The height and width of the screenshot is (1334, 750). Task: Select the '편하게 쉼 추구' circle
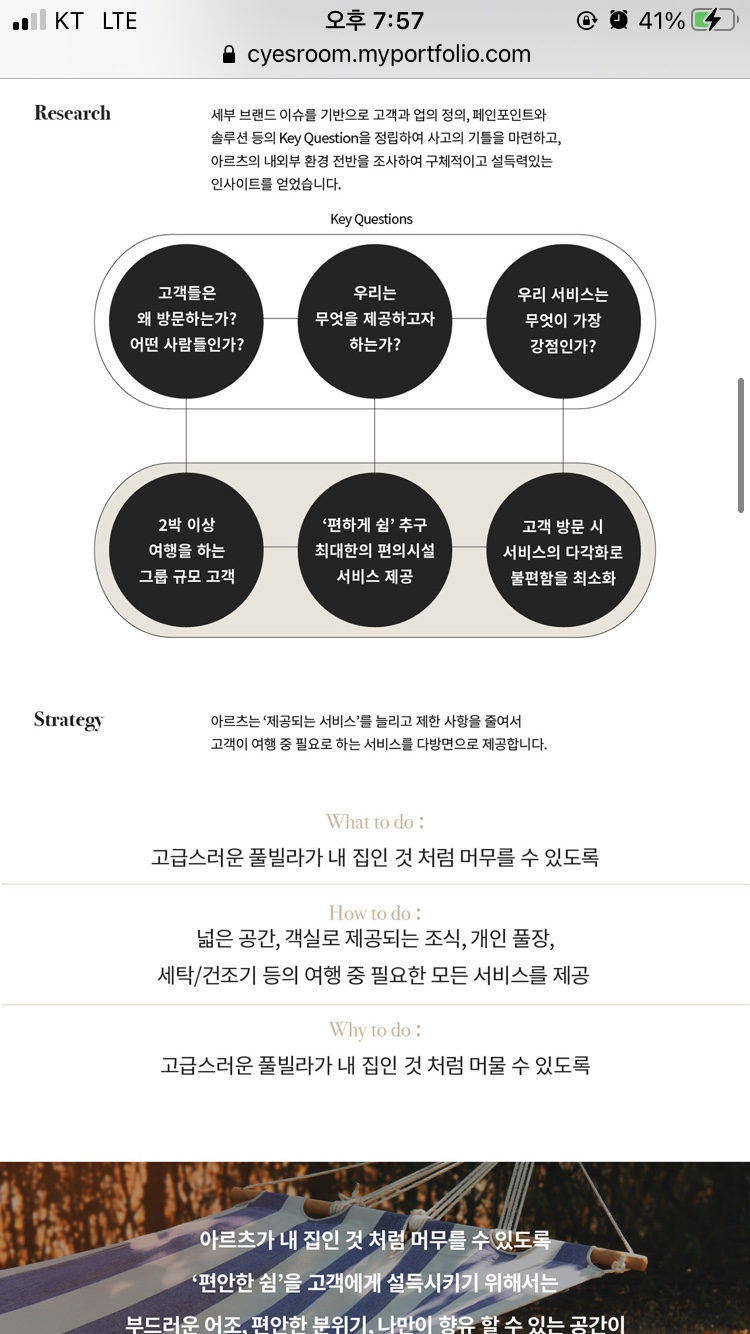coord(375,549)
